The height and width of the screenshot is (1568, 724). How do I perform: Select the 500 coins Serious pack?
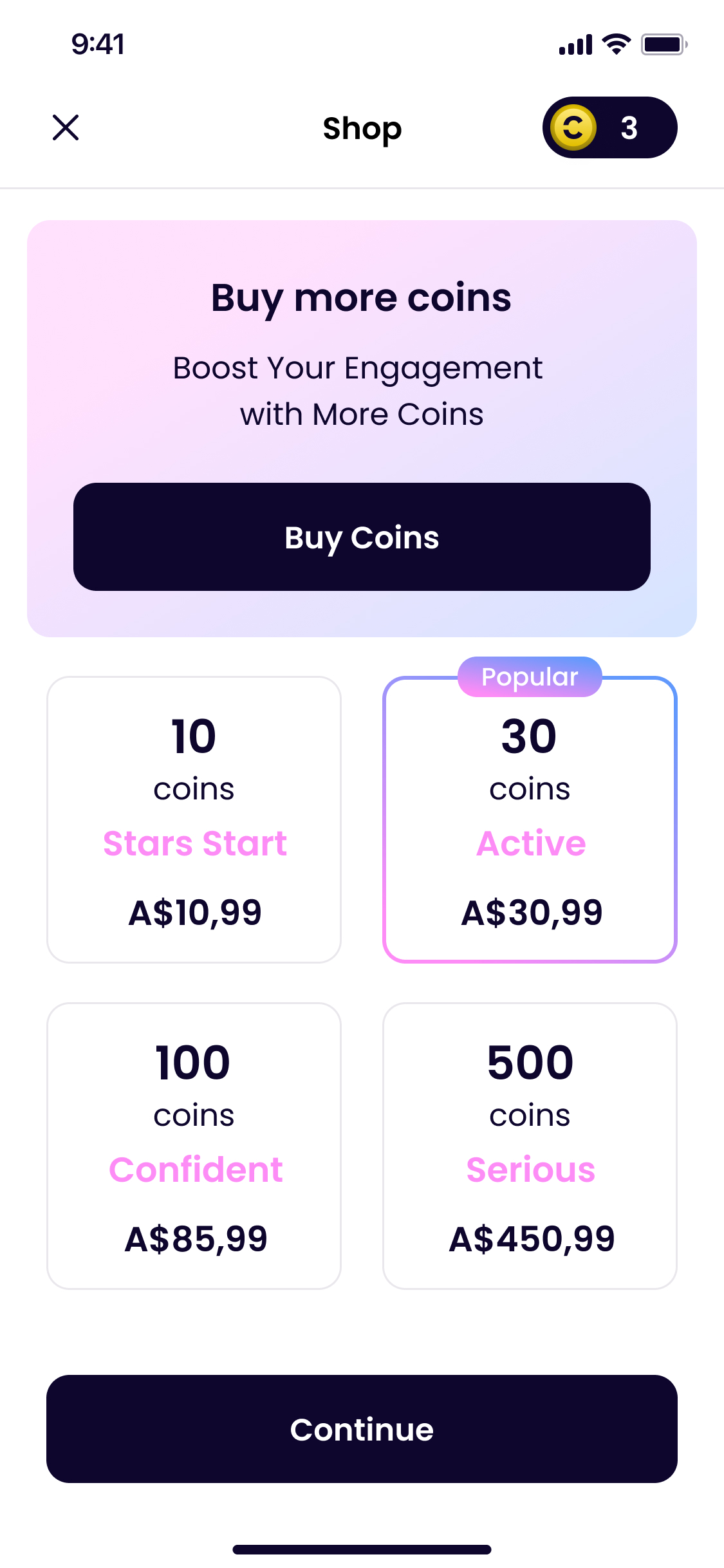530,1146
